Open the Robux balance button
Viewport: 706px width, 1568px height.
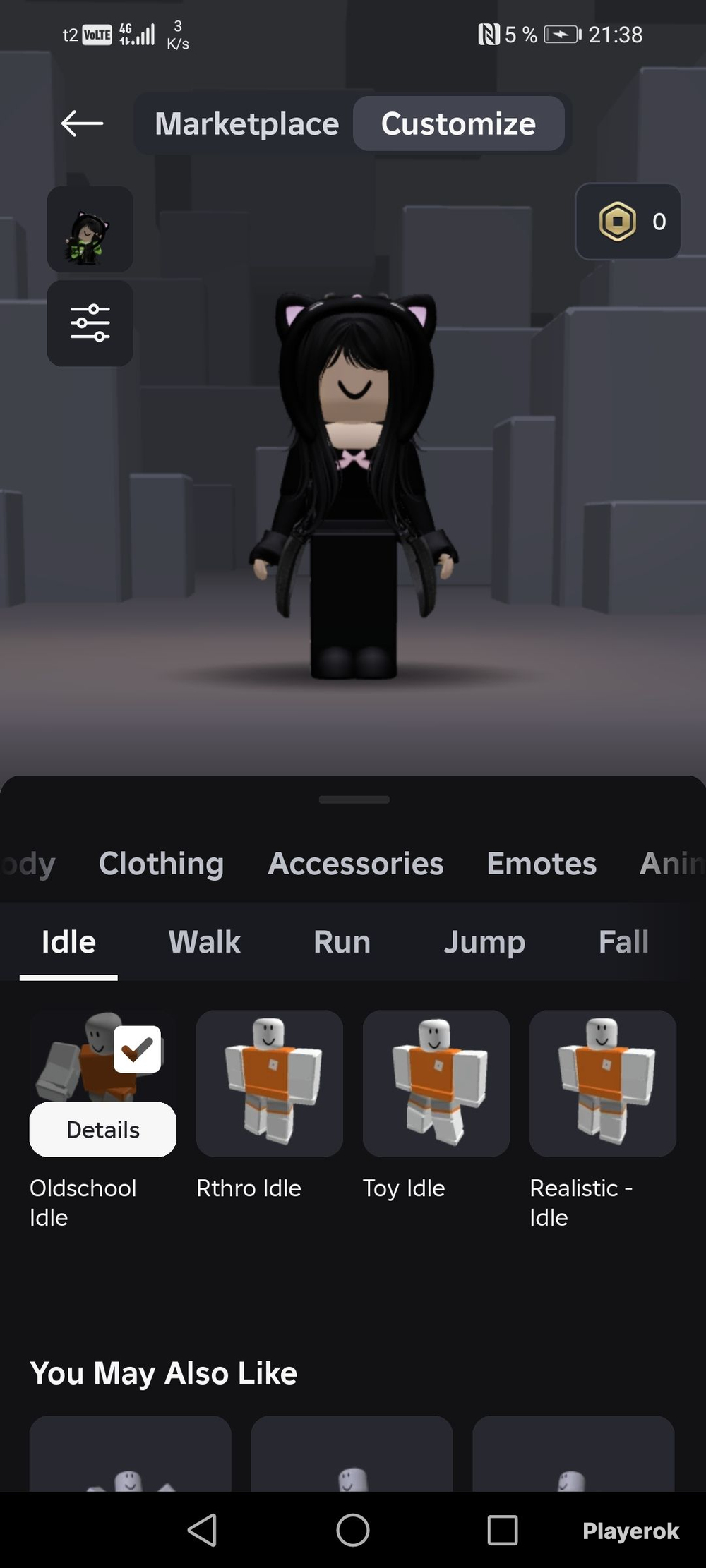[x=628, y=222]
